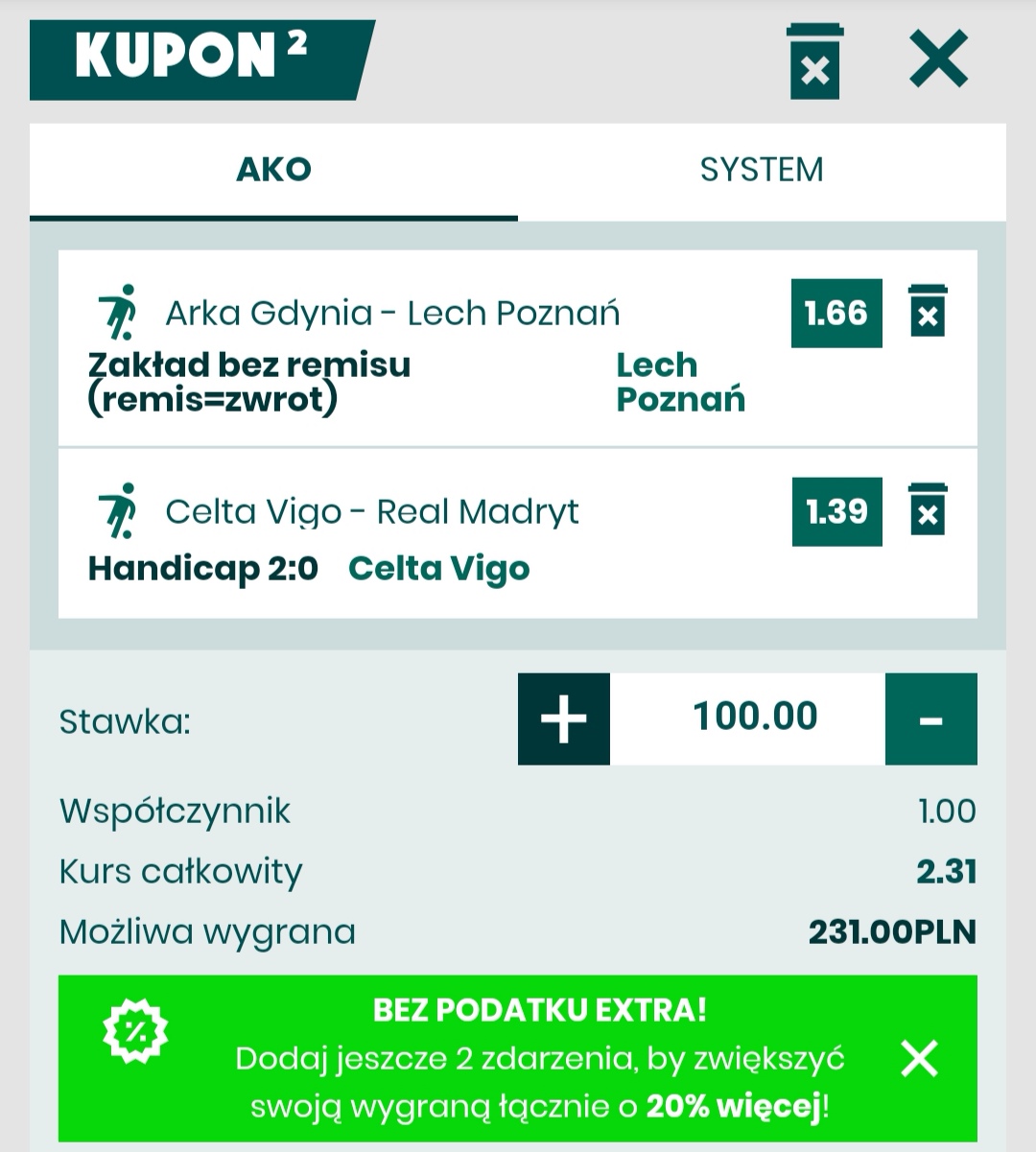Remove Arka Gdynia - Lech Poznań bet
Viewport: 1036px width, 1152px height.
coord(928,311)
